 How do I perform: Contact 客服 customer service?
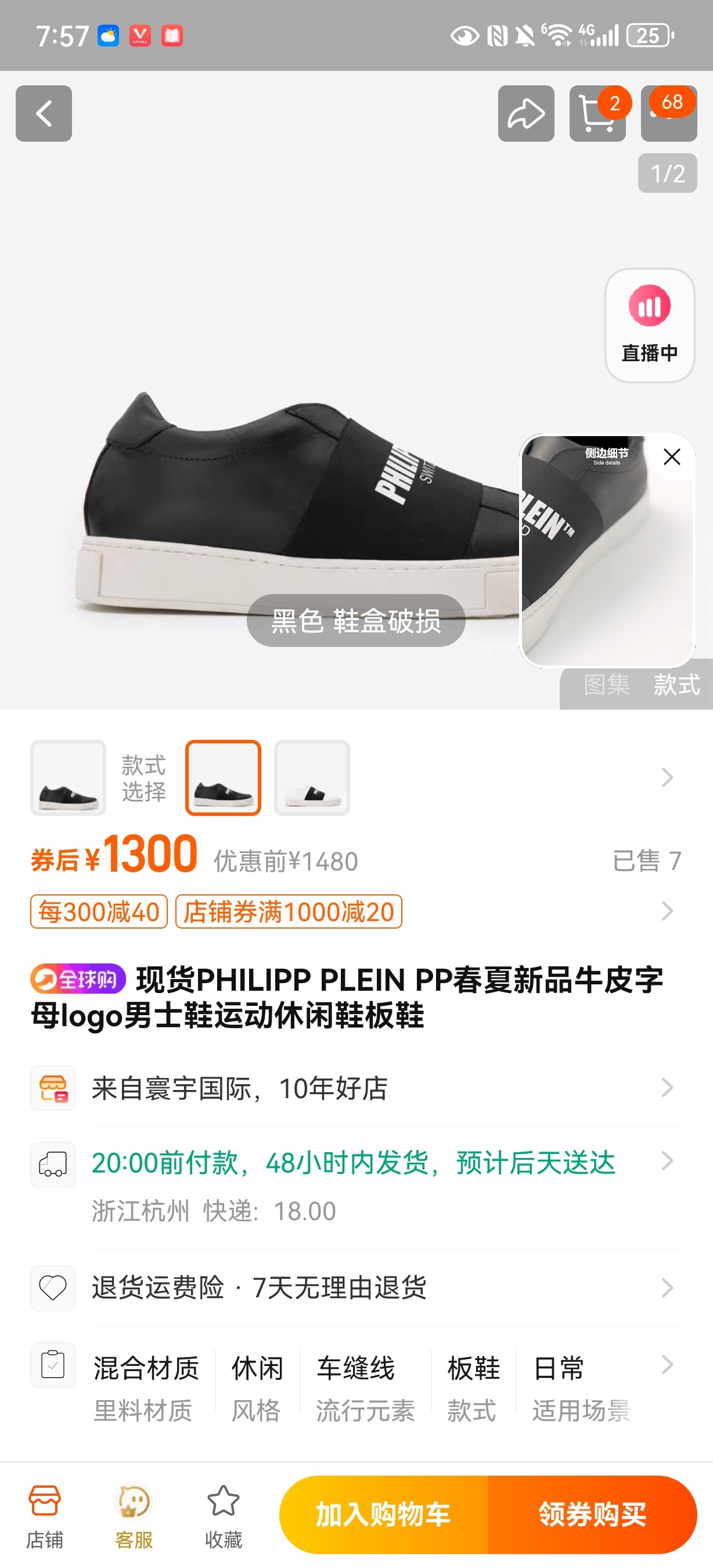click(x=134, y=1516)
